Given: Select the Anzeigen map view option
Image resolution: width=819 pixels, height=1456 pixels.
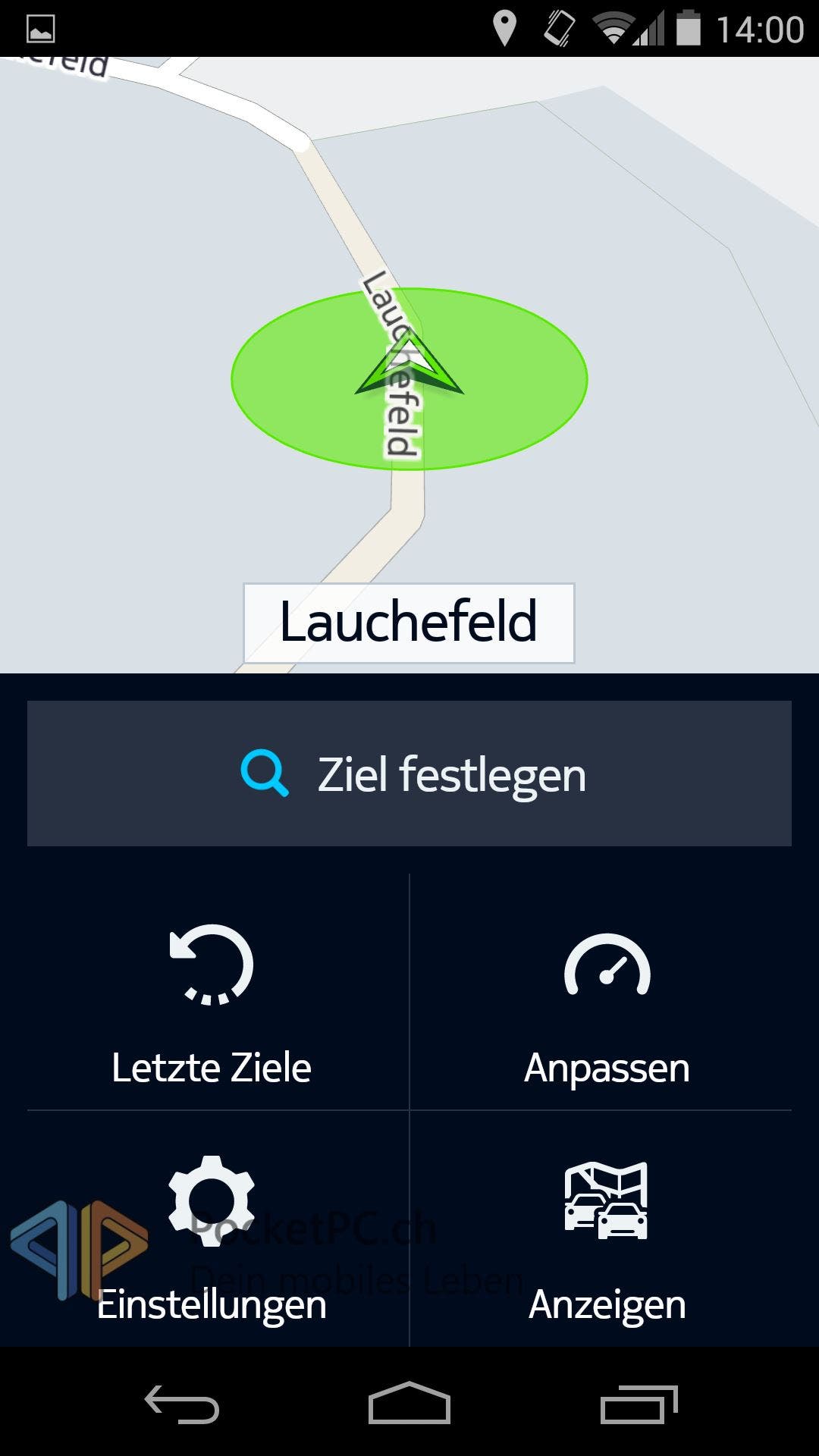Looking at the screenshot, I should pyautogui.click(x=607, y=1229).
